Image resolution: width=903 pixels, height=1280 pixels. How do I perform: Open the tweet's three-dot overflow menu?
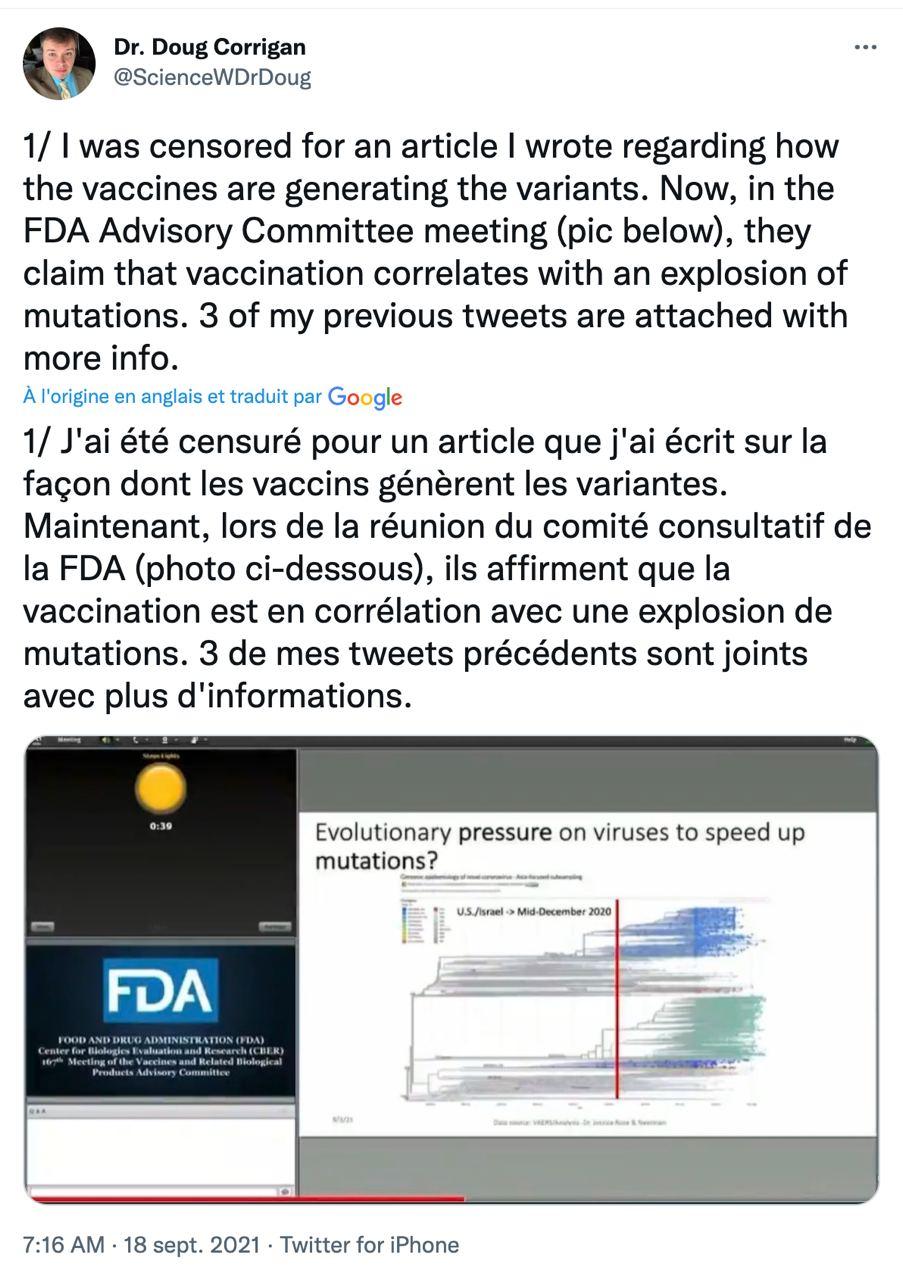pos(865,48)
